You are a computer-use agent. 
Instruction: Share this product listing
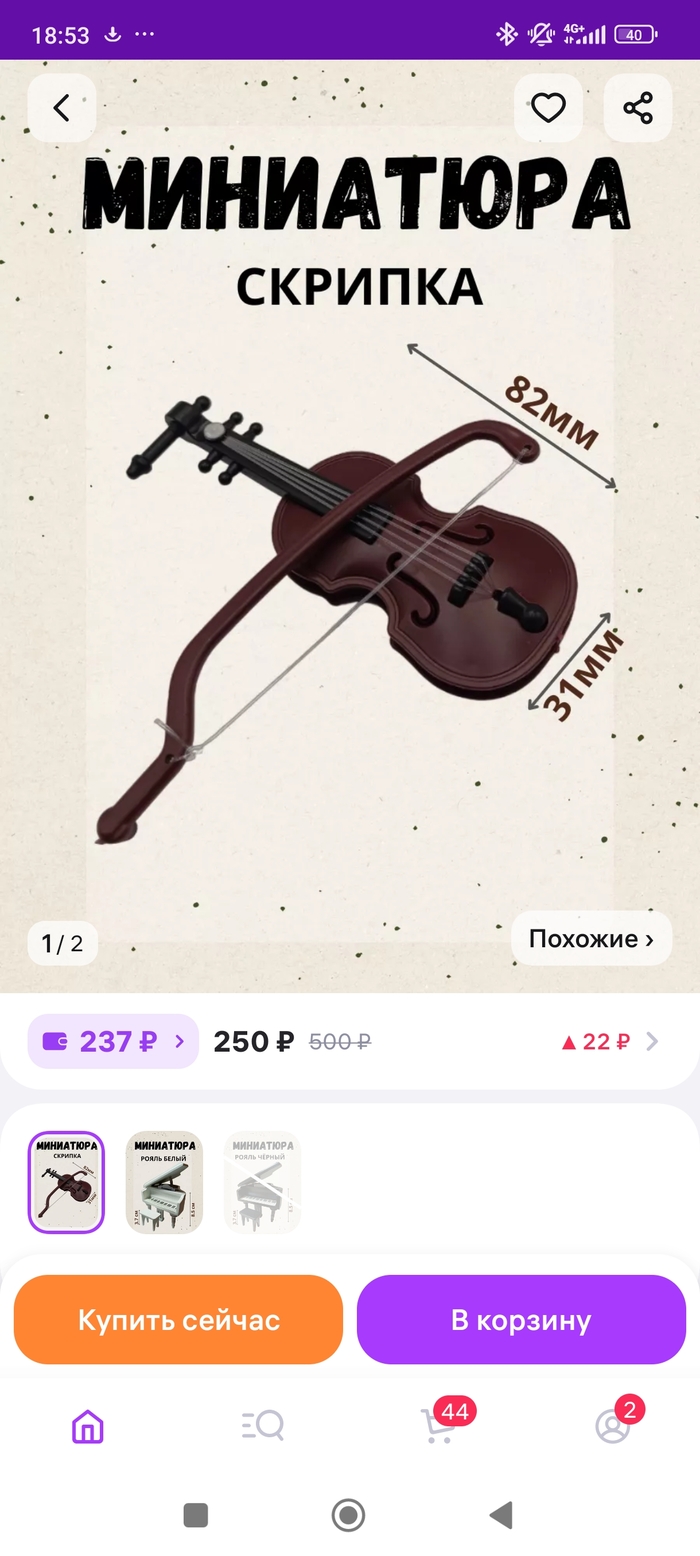[x=638, y=108]
